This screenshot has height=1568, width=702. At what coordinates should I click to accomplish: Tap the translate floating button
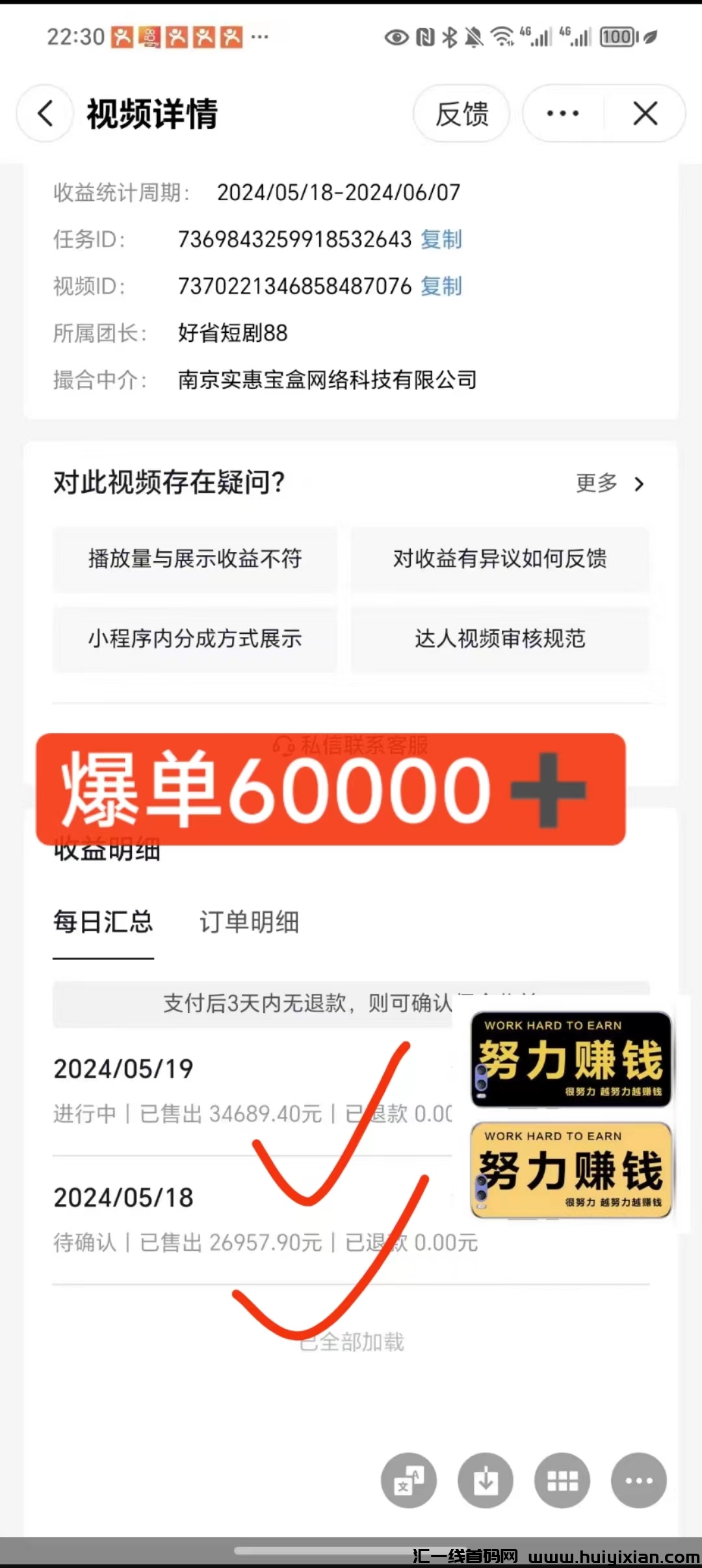pos(409,1480)
